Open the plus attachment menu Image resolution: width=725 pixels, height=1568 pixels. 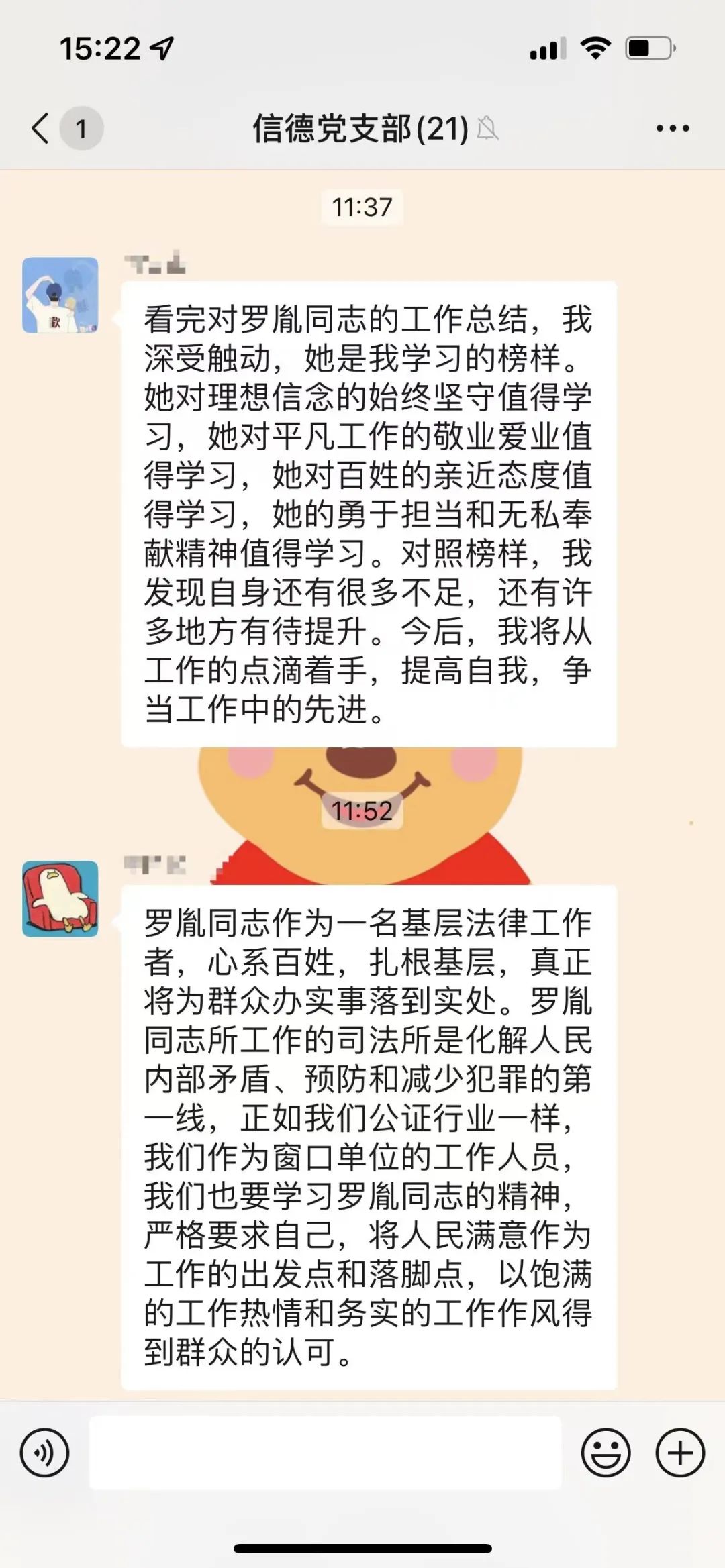pos(680,1453)
